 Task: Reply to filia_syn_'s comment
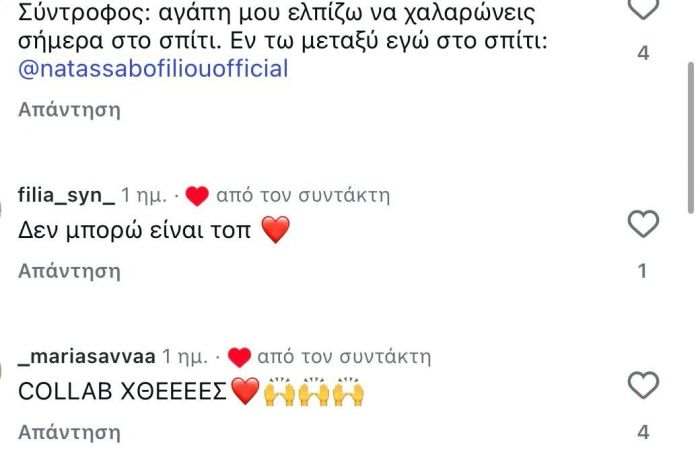coord(69,270)
